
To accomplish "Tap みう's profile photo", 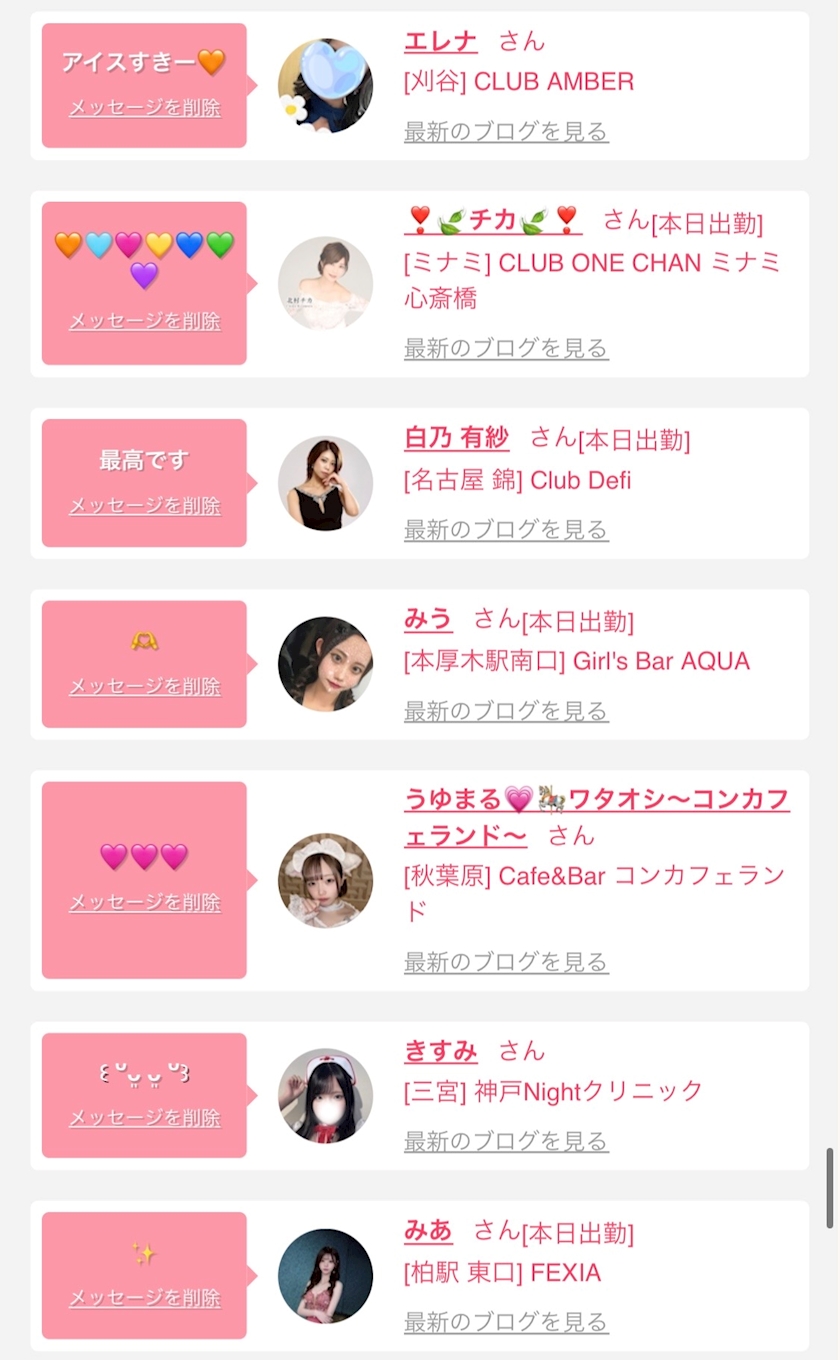I will click(x=325, y=664).
